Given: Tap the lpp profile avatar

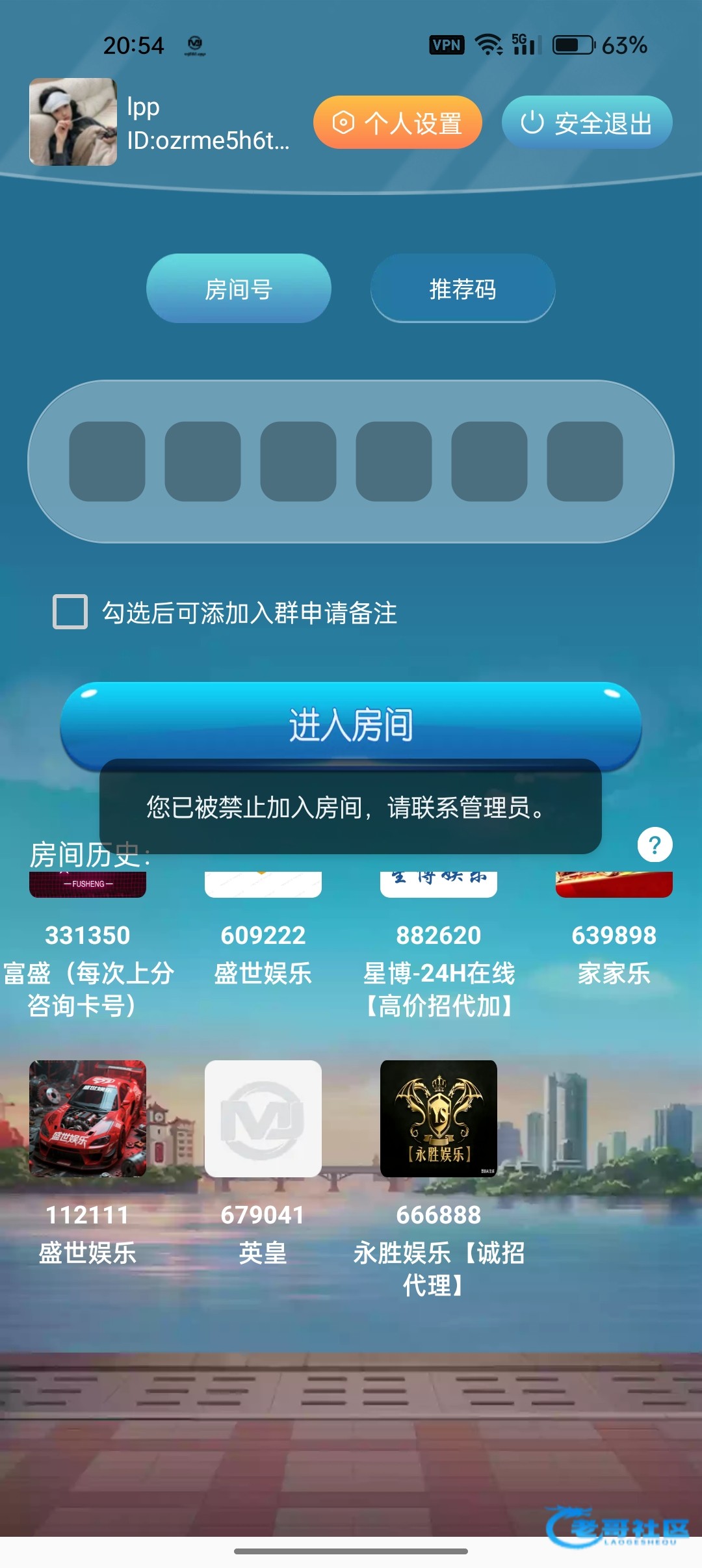Looking at the screenshot, I should click(73, 122).
